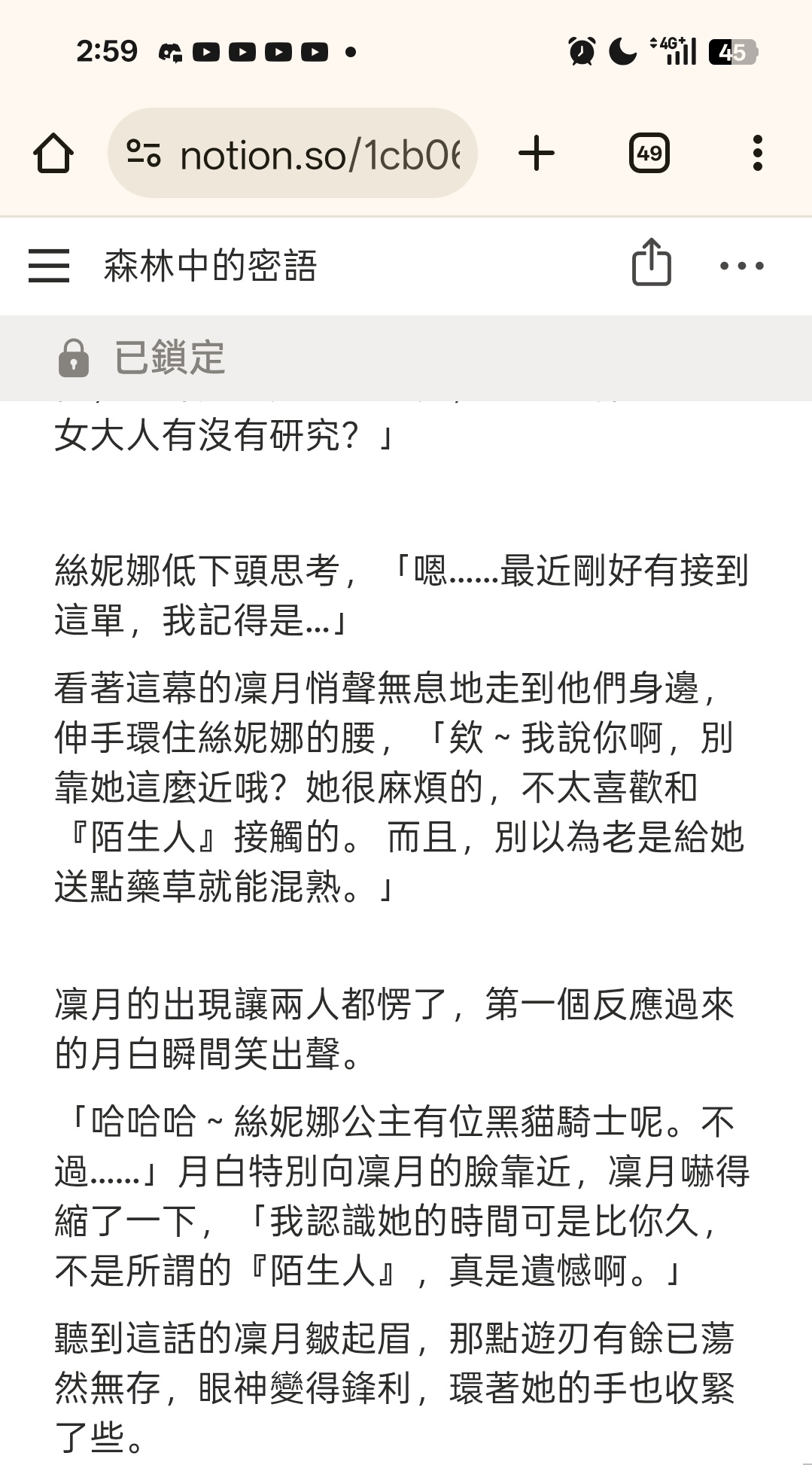
Task: Go to the browser home page
Action: (x=53, y=154)
